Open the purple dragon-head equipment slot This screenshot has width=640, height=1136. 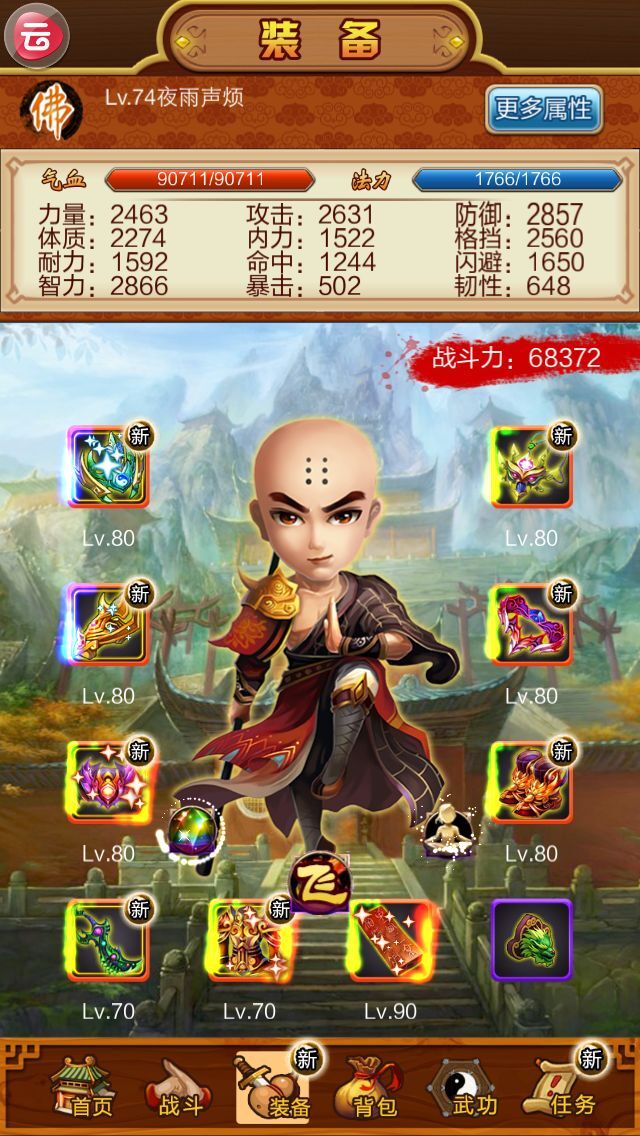[531, 940]
